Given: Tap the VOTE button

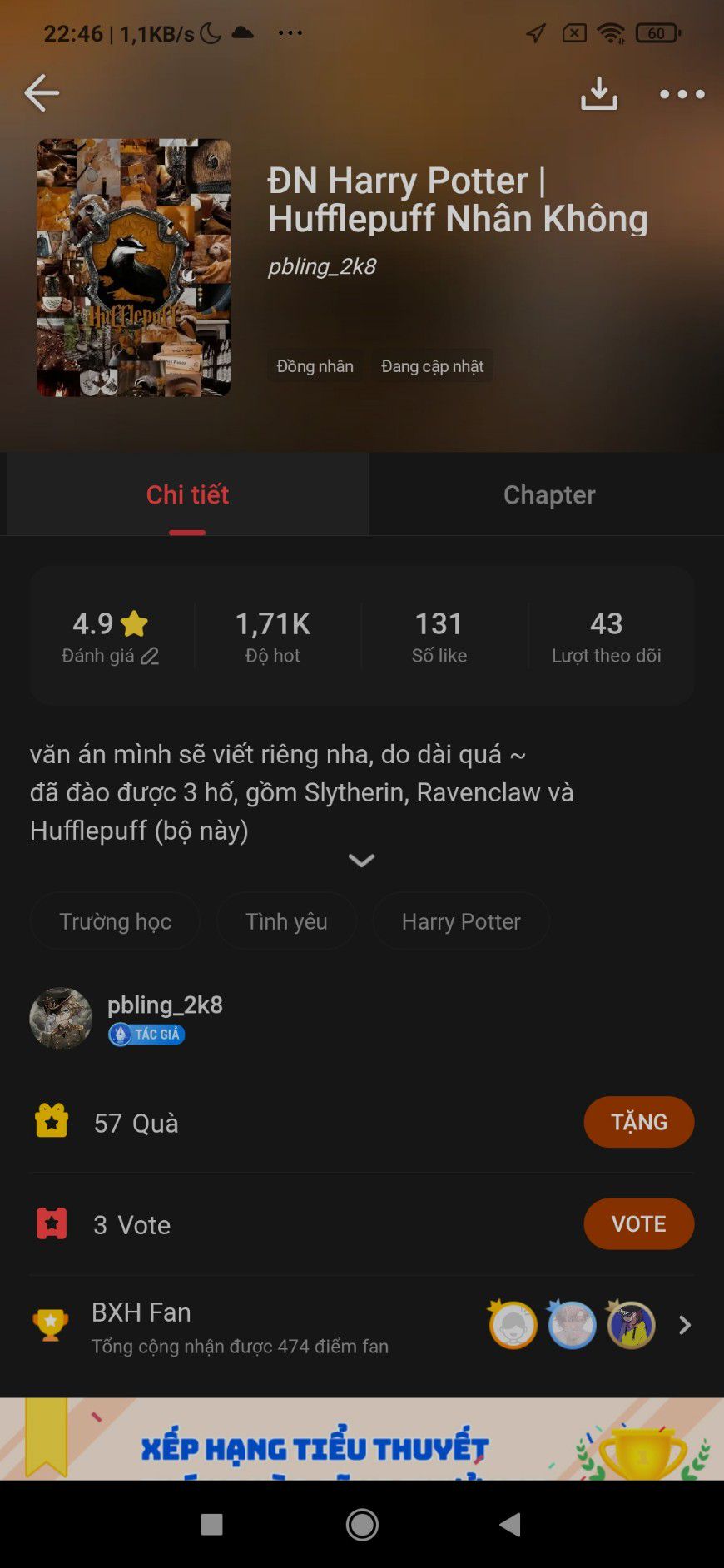Looking at the screenshot, I should click(638, 1223).
